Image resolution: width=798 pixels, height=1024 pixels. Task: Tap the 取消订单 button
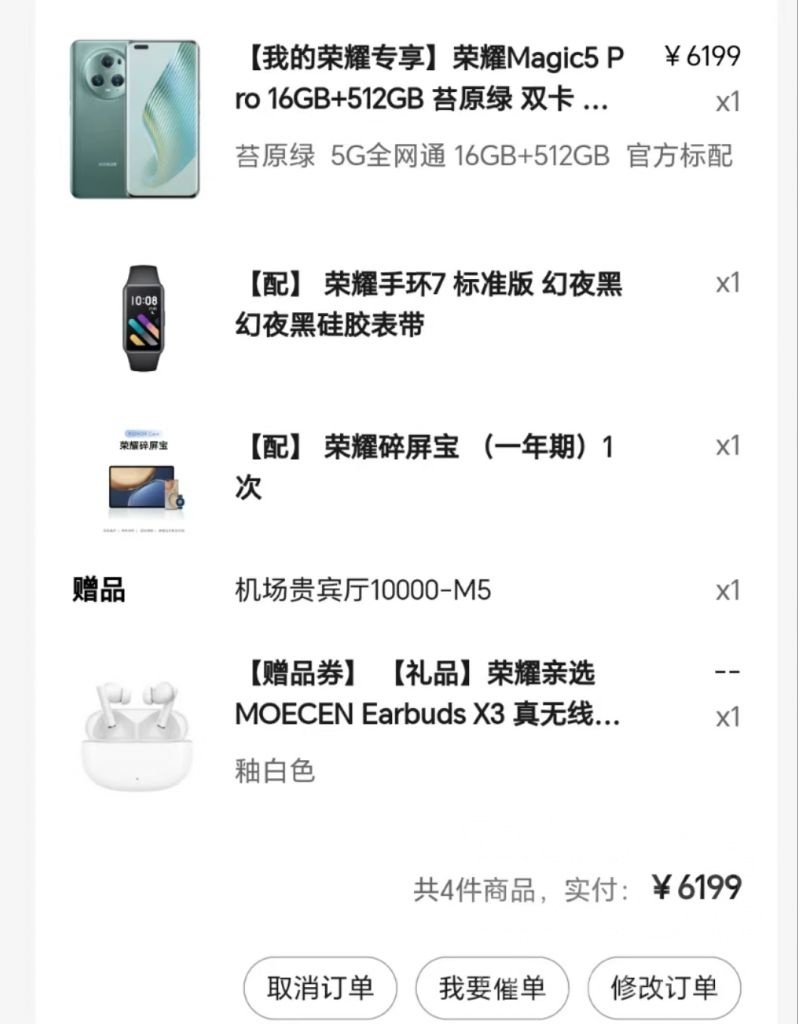pyautogui.click(x=319, y=986)
